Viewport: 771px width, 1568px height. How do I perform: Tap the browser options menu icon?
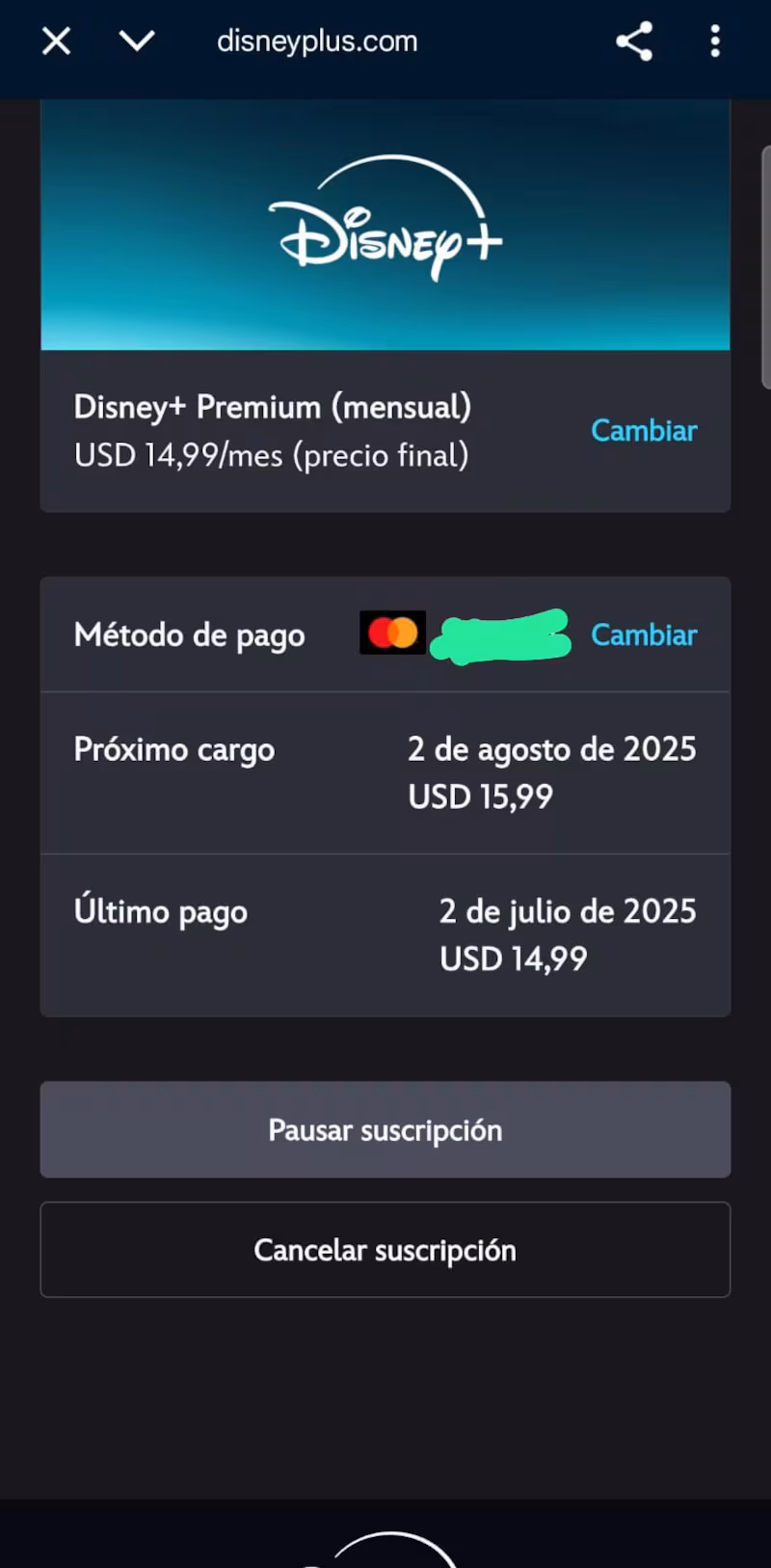point(714,41)
